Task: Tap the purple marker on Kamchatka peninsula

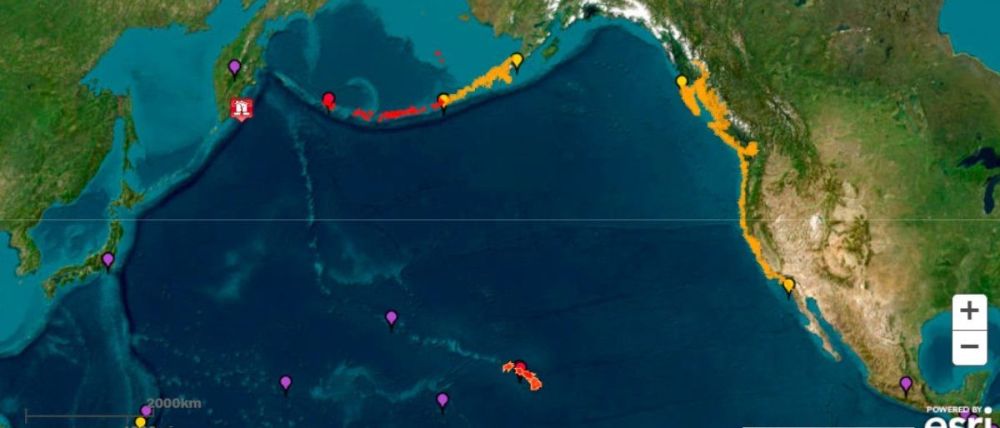Action: click(x=234, y=68)
